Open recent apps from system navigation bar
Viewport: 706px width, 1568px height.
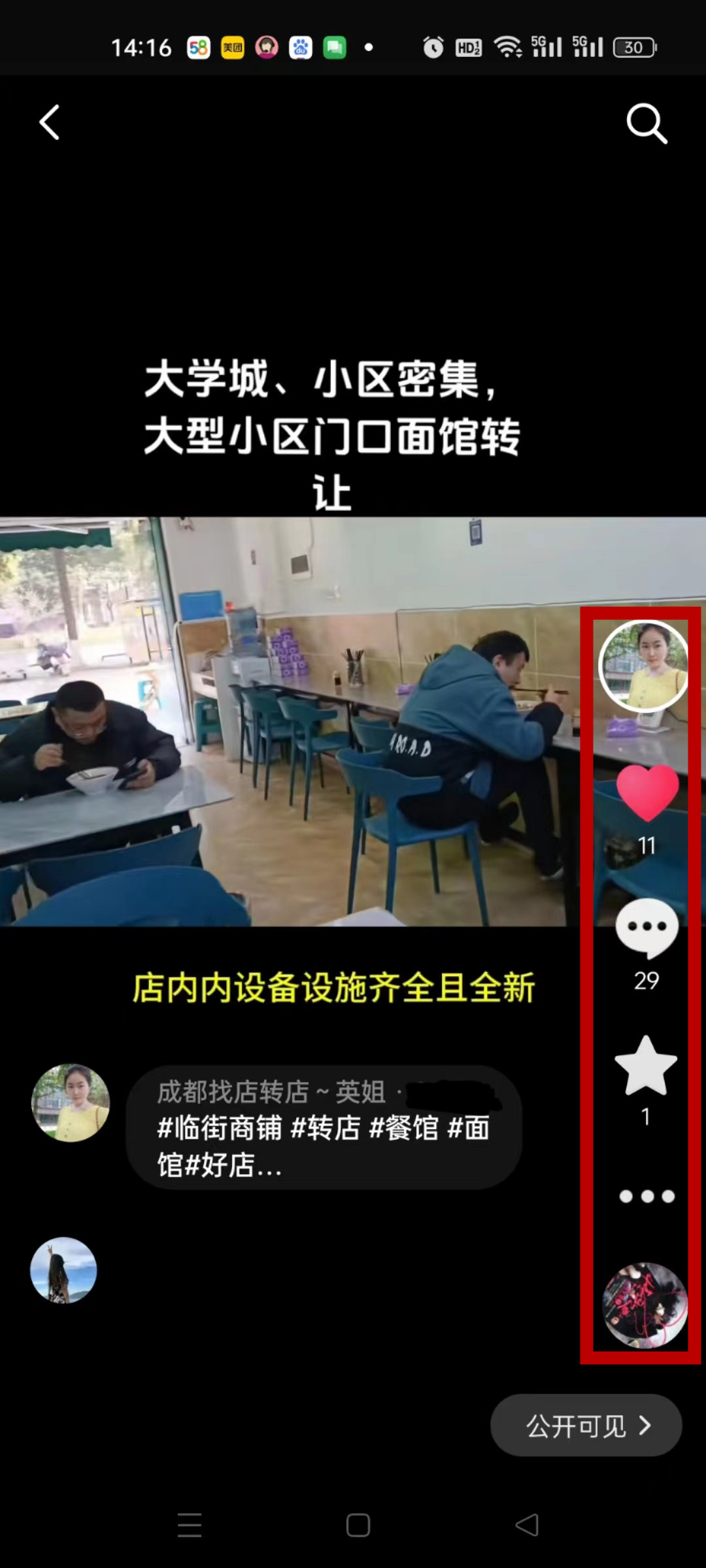click(190, 1525)
